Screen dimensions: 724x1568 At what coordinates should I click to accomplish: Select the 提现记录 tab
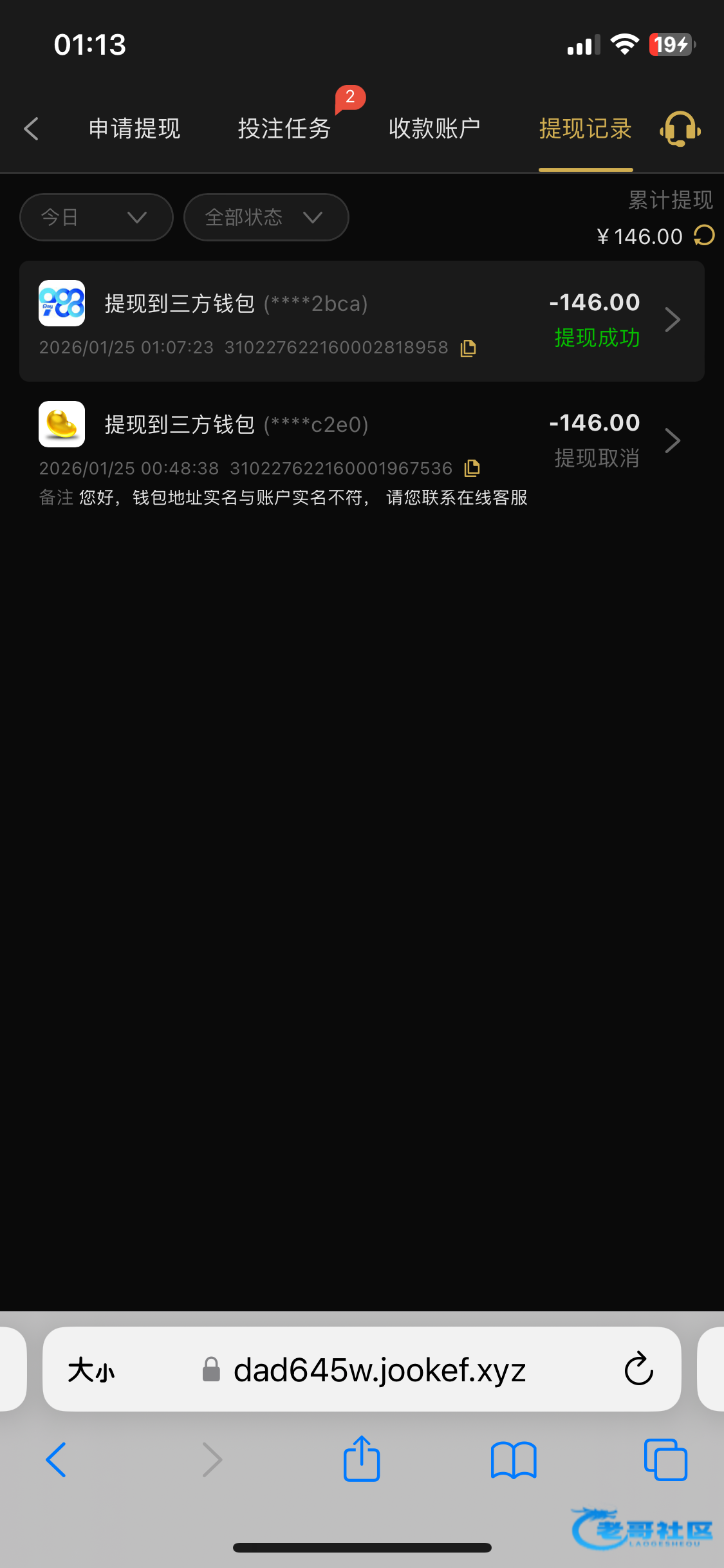585,129
